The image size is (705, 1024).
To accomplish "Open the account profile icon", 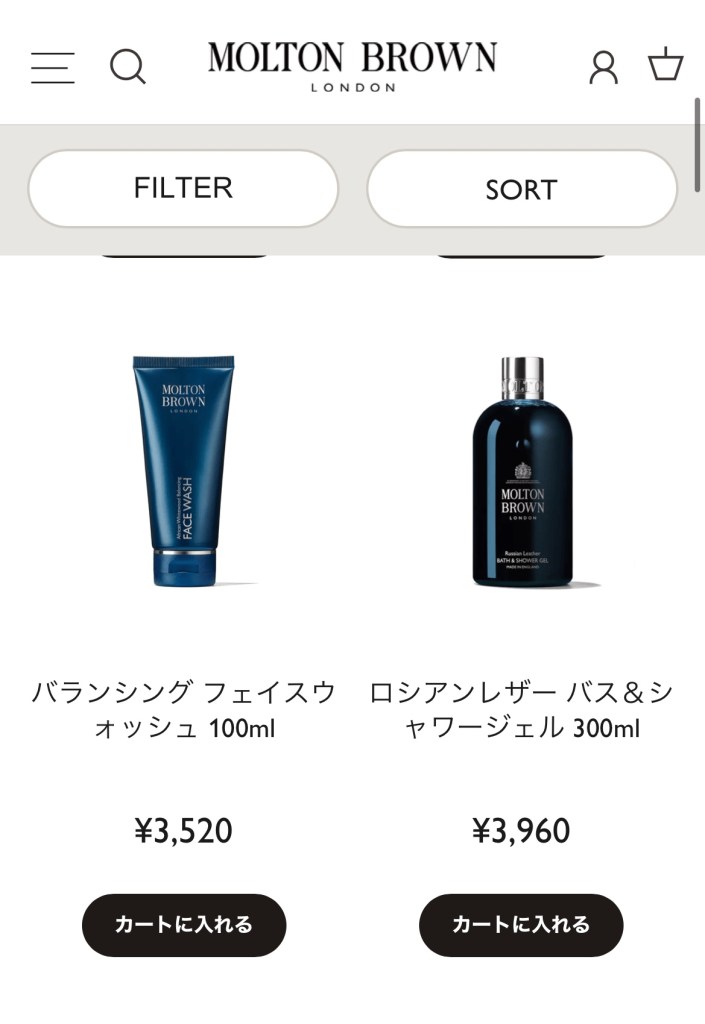I will click(x=603, y=67).
